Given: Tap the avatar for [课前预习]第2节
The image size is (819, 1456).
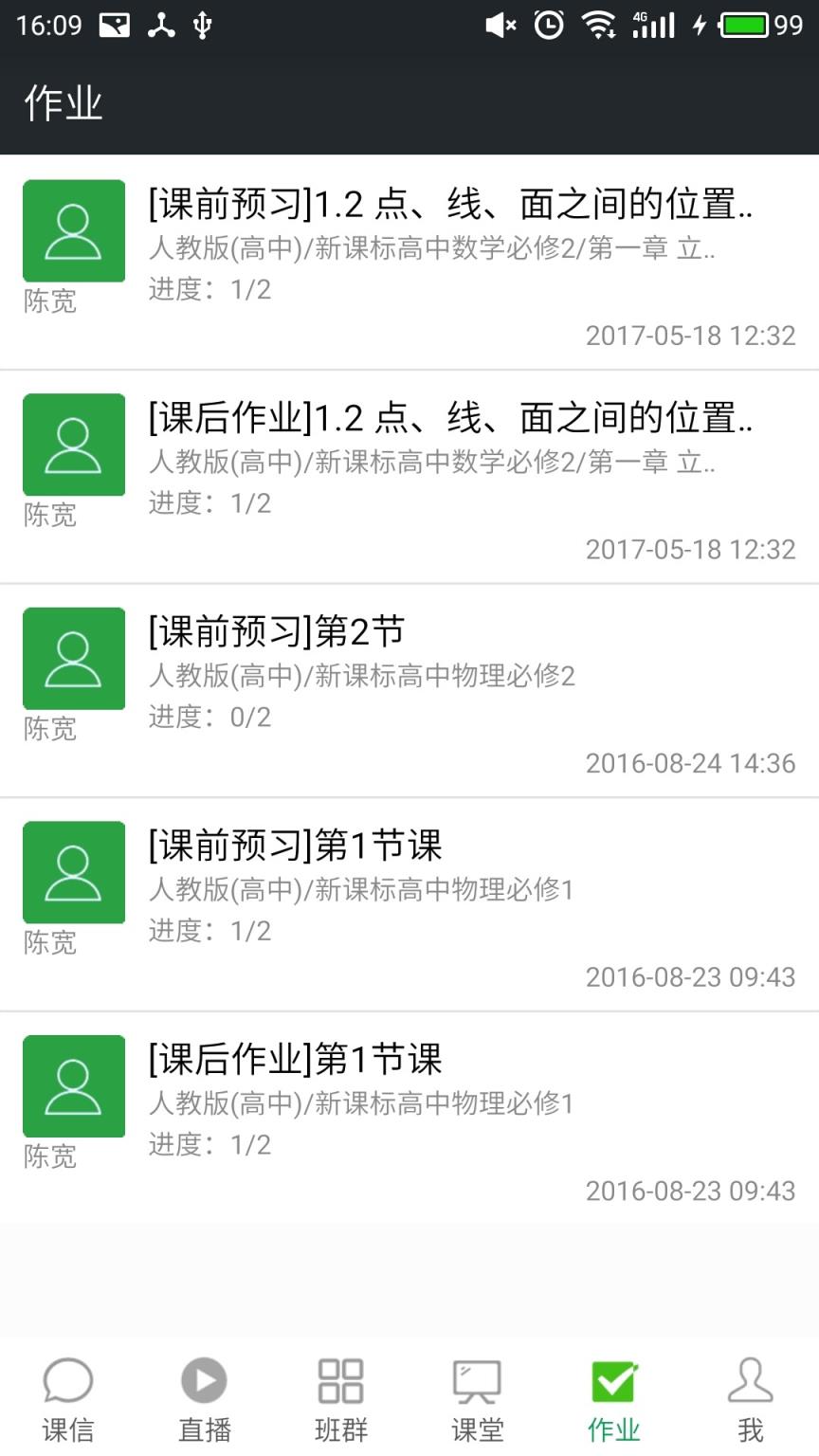Looking at the screenshot, I should [73, 658].
